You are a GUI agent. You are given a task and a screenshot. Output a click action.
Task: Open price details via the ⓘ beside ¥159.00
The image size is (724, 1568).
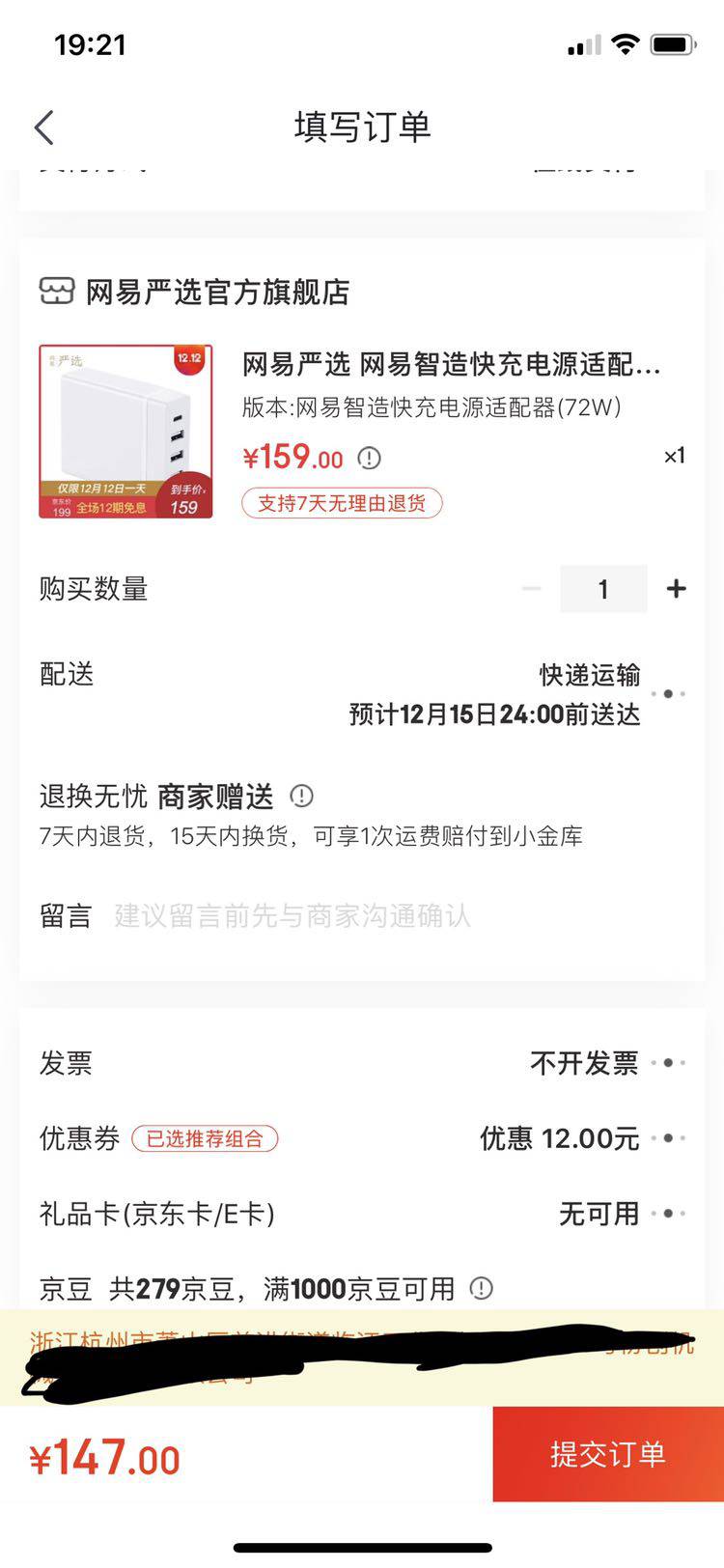(367, 459)
